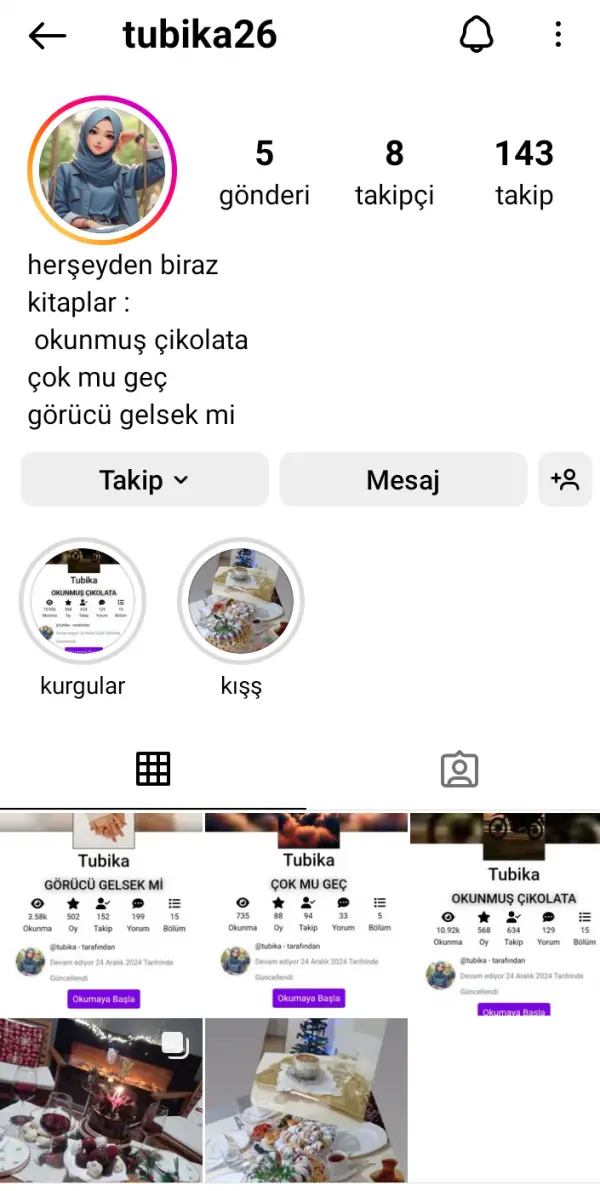Open the notifications bell for tubika26
The width and height of the screenshot is (600, 1191).
click(x=477, y=36)
